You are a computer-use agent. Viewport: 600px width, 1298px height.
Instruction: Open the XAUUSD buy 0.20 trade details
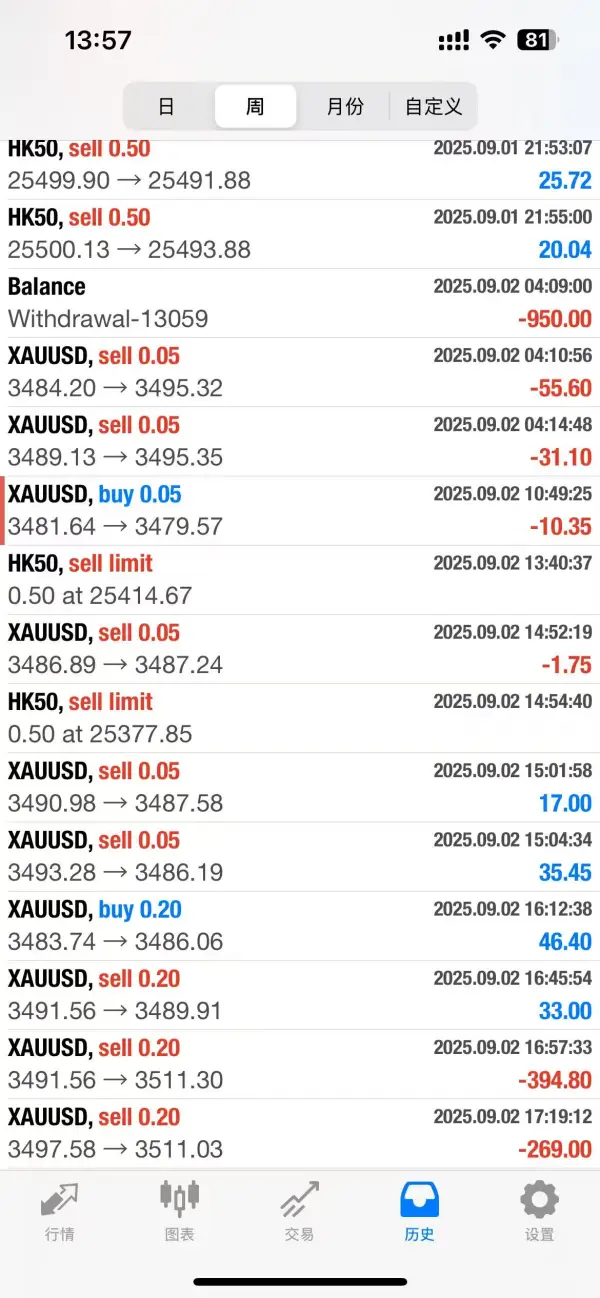tap(300, 926)
